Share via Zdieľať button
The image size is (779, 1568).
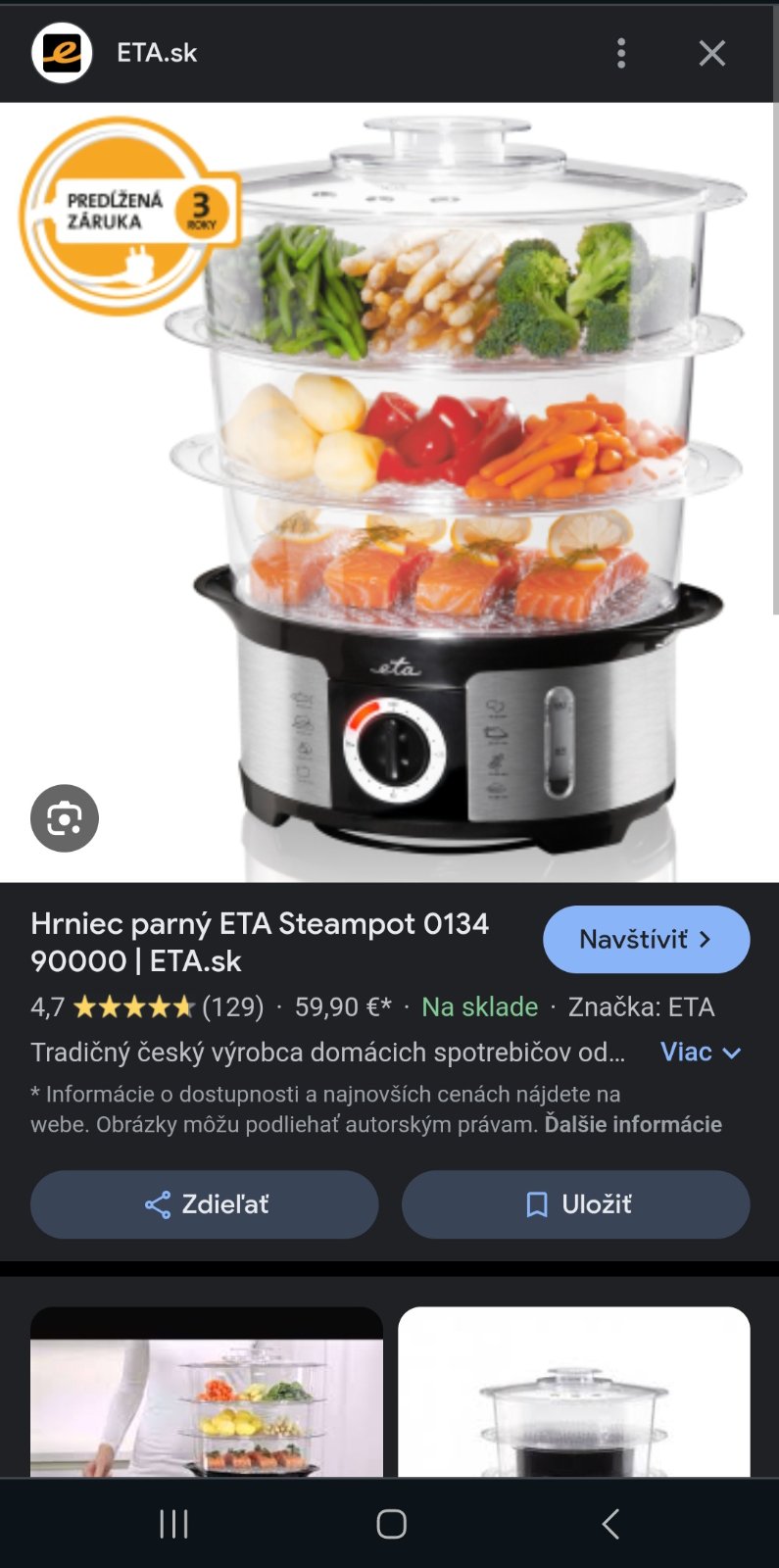click(x=205, y=1204)
